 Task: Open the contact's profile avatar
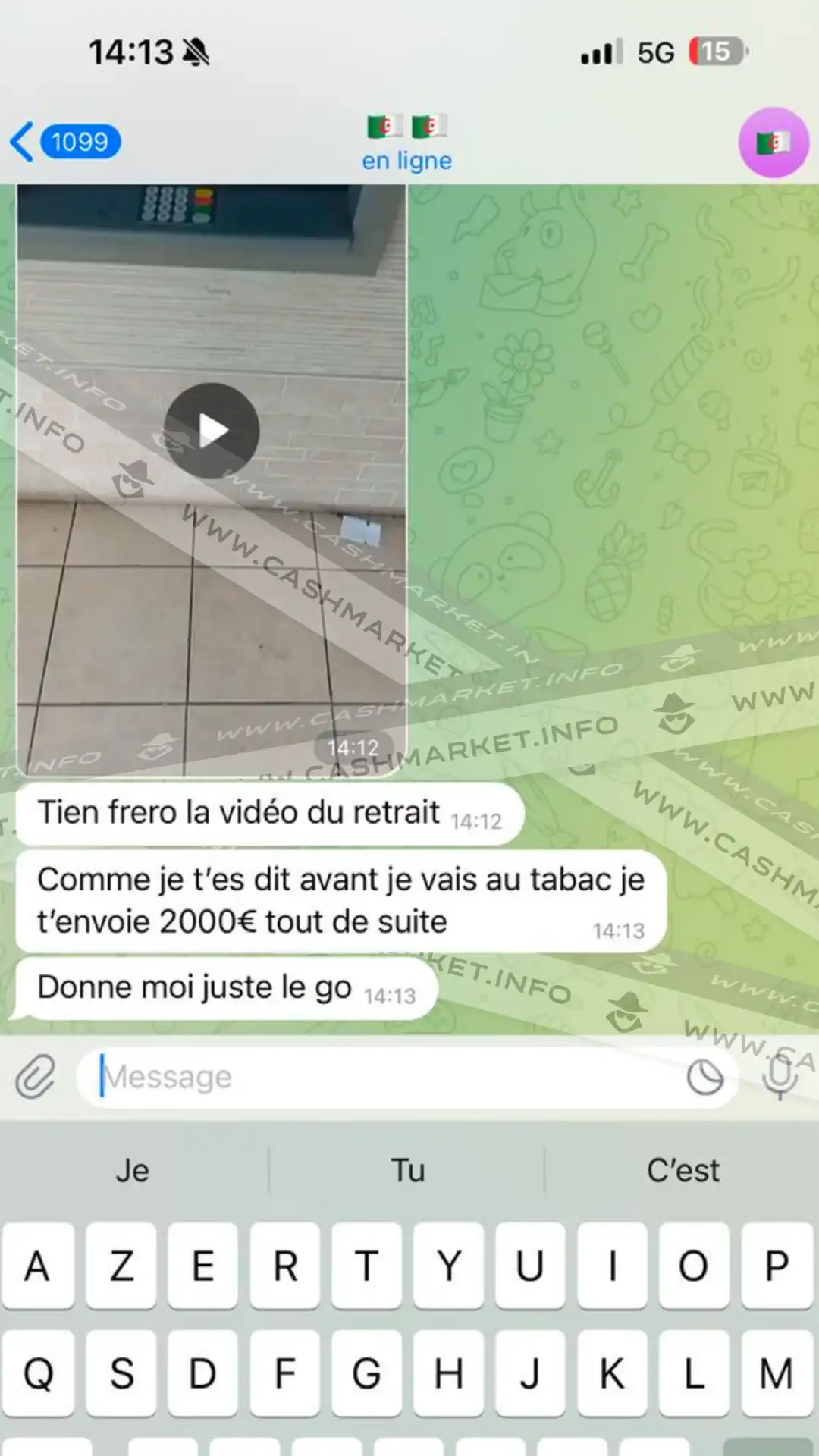coord(773,143)
